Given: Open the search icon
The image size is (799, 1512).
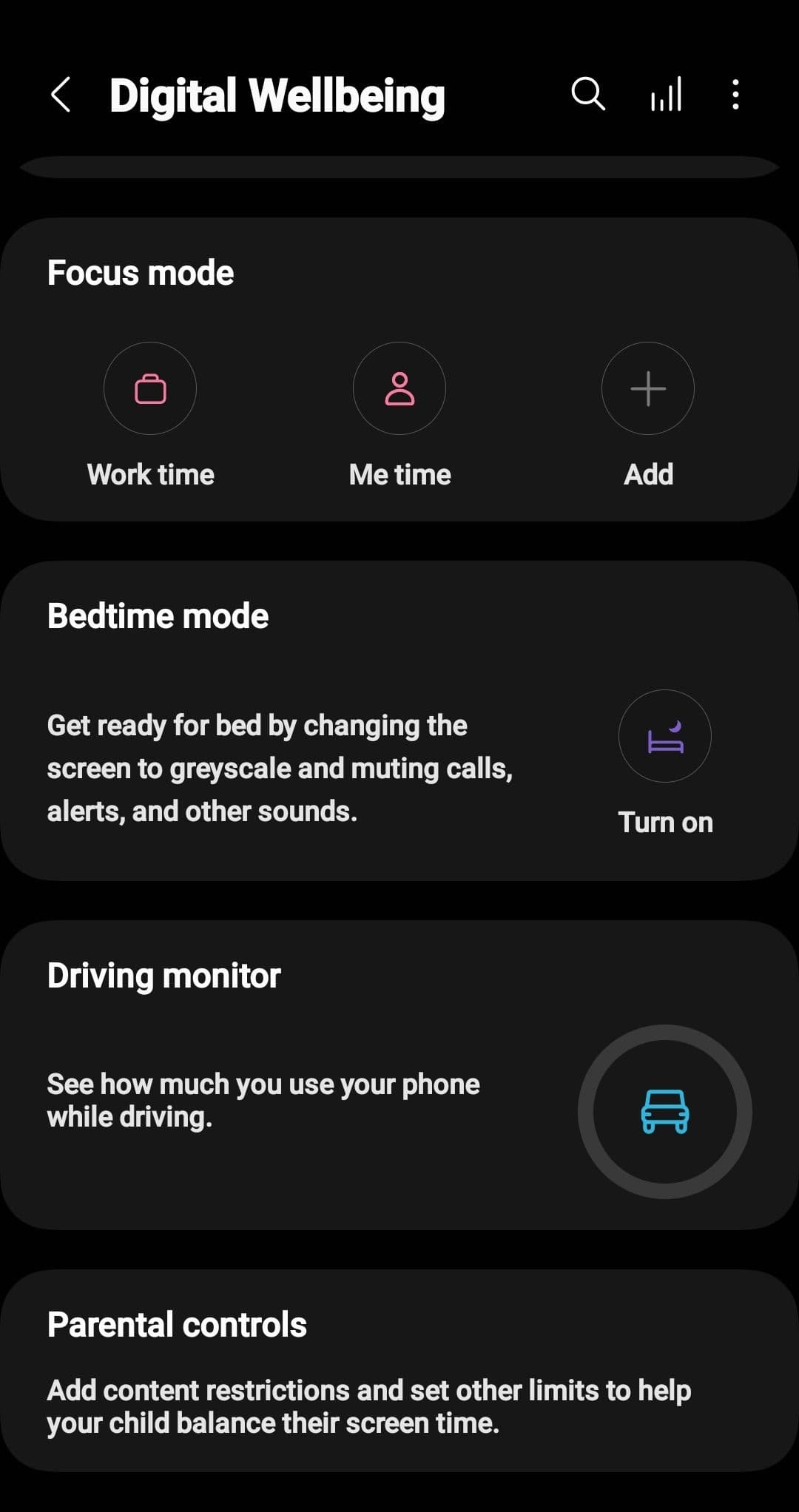Looking at the screenshot, I should pos(588,95).
